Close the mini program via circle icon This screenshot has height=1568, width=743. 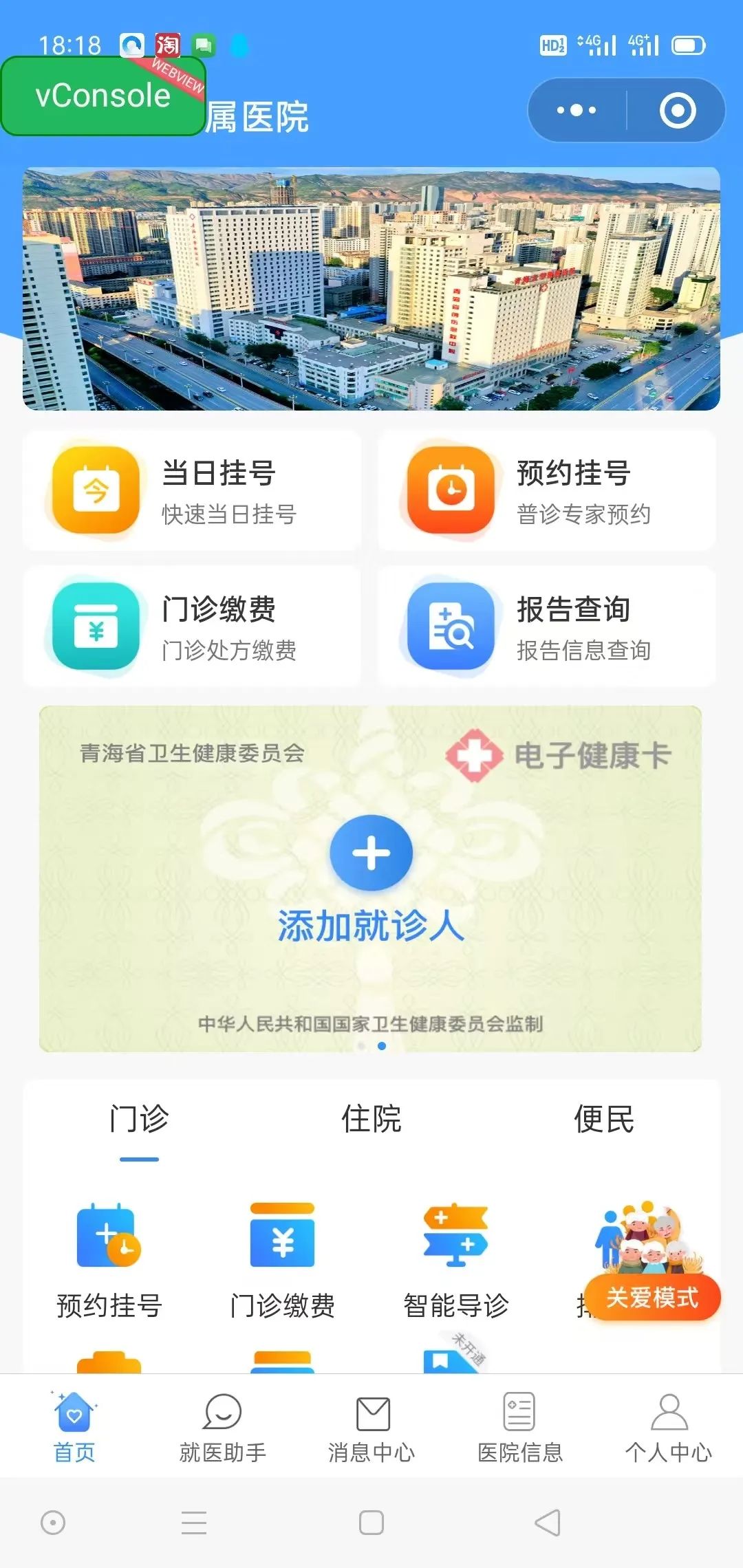pyautogui.click(x=677, y=111)
